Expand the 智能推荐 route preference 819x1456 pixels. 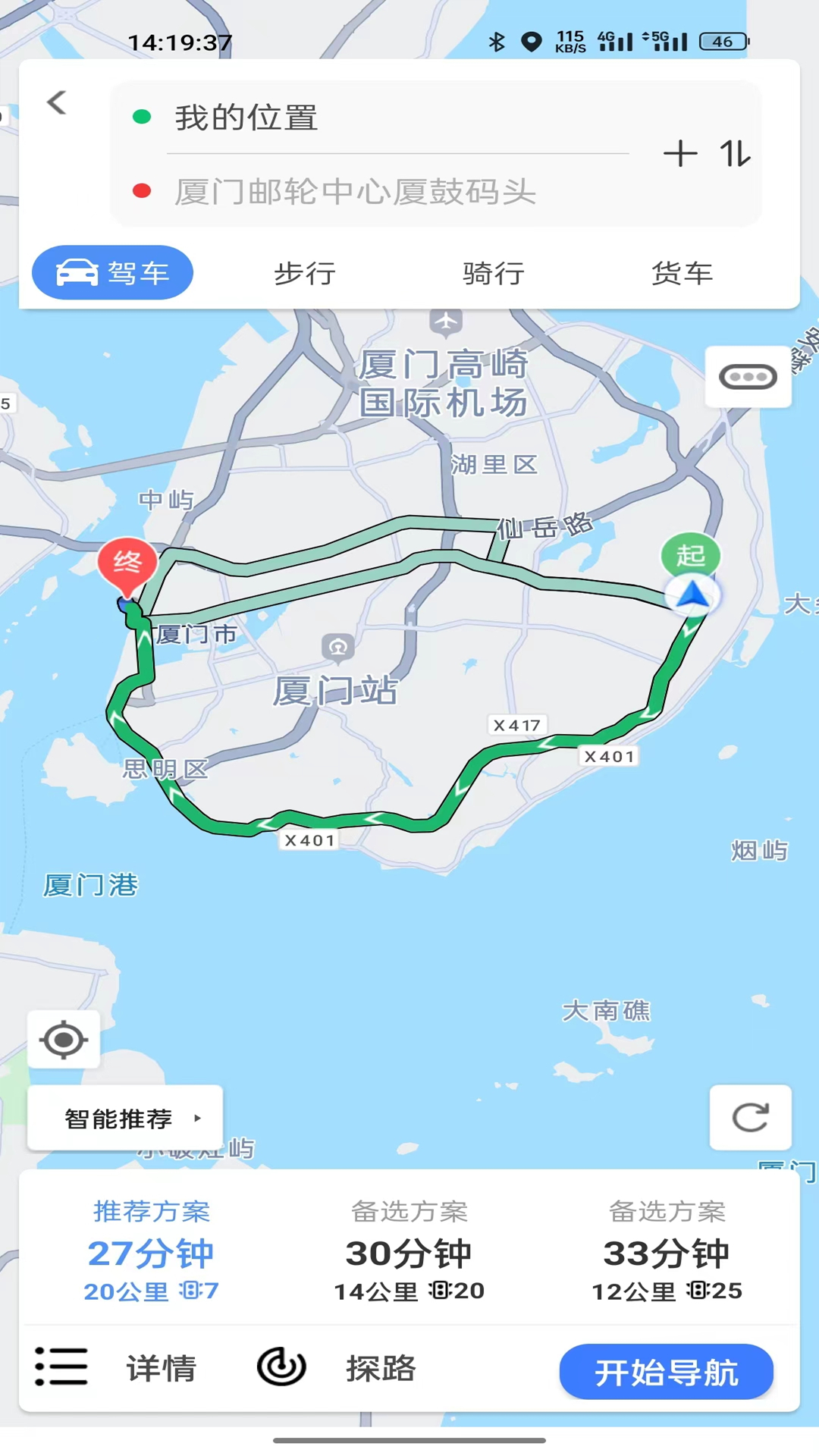pos(125,1118)
